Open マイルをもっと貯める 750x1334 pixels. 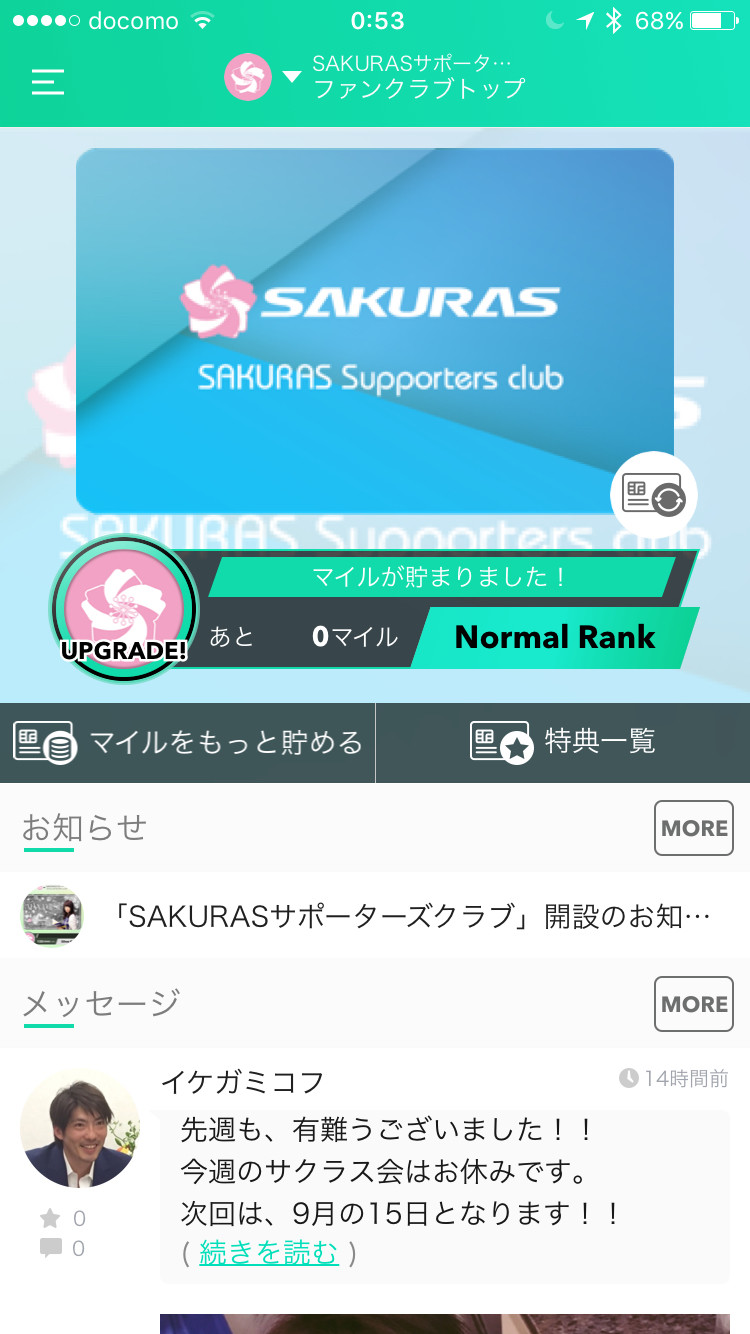188,743
